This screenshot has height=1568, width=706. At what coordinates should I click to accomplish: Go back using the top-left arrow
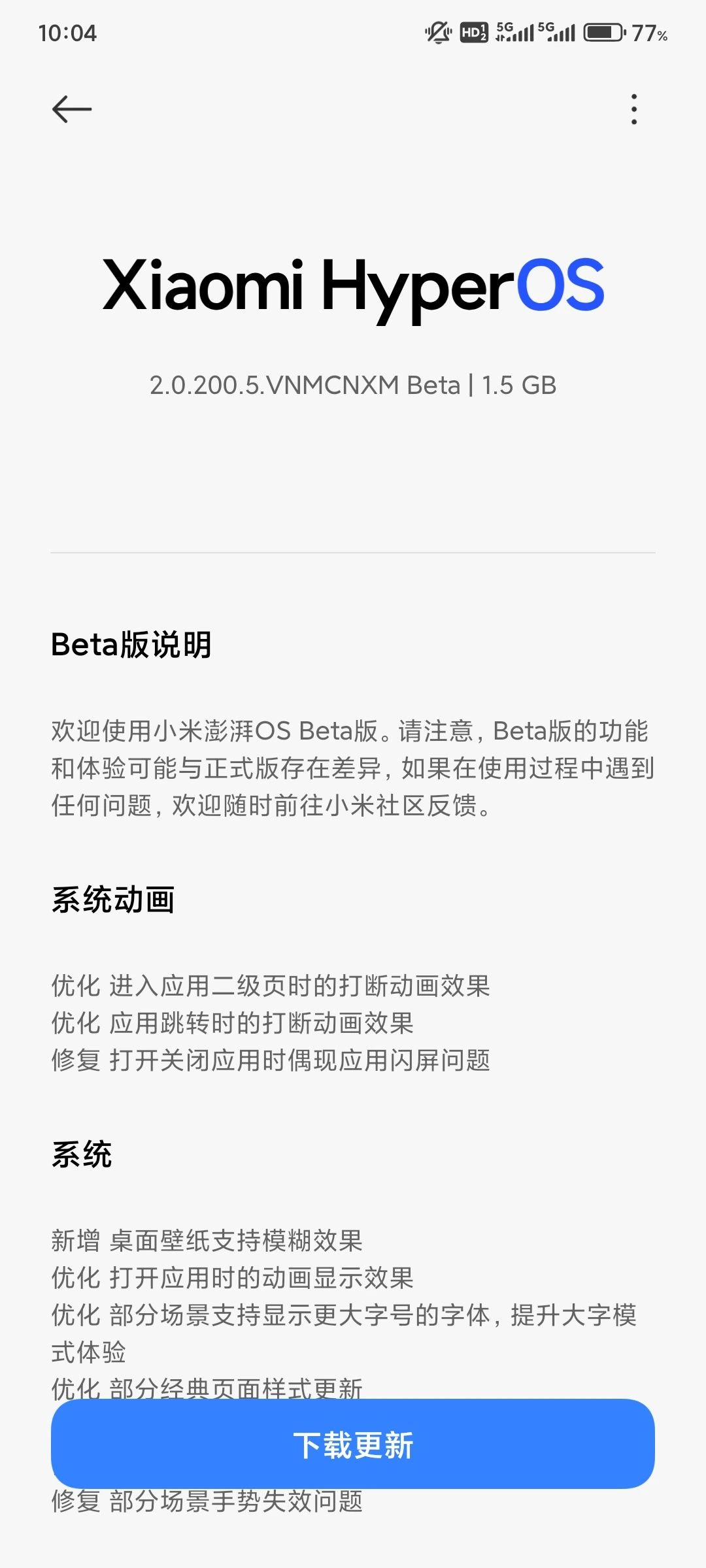(x=72, y=109)
